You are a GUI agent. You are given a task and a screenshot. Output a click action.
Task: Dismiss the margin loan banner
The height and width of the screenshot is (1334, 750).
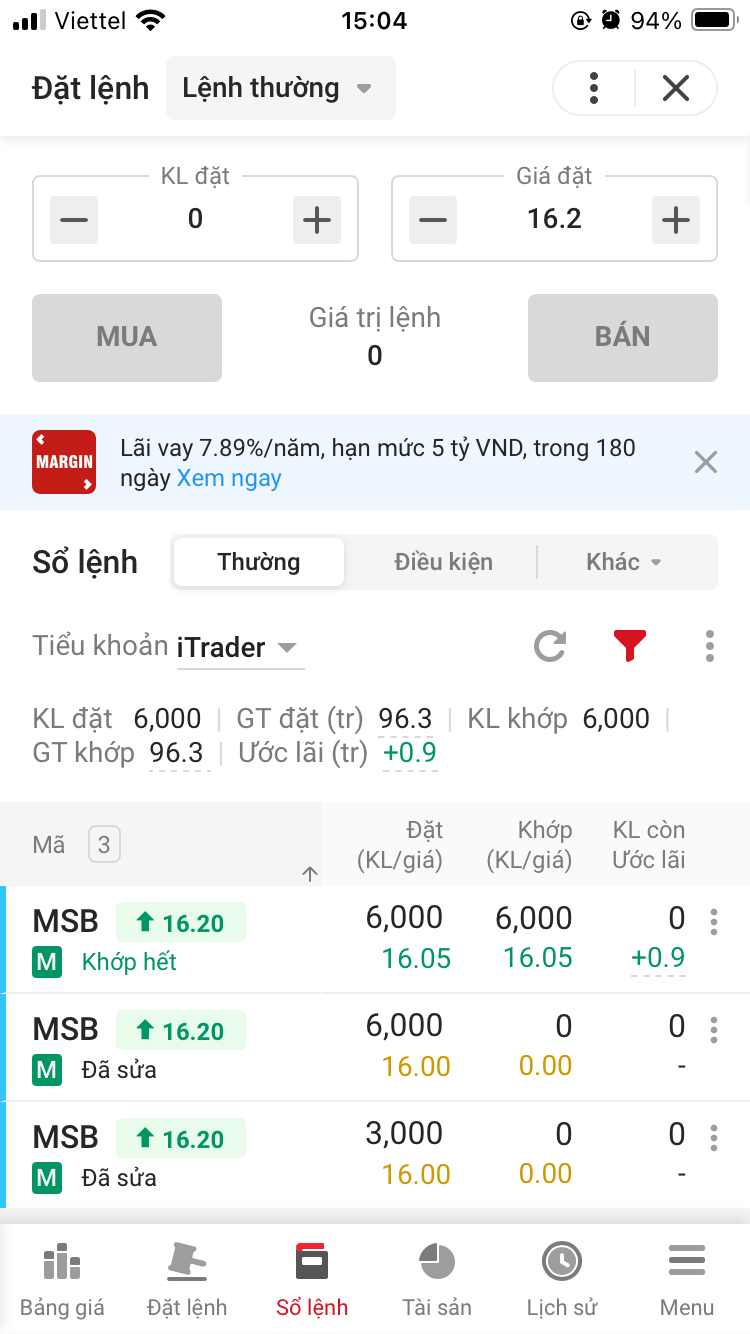pyautogui.click(x=706, y=462)
